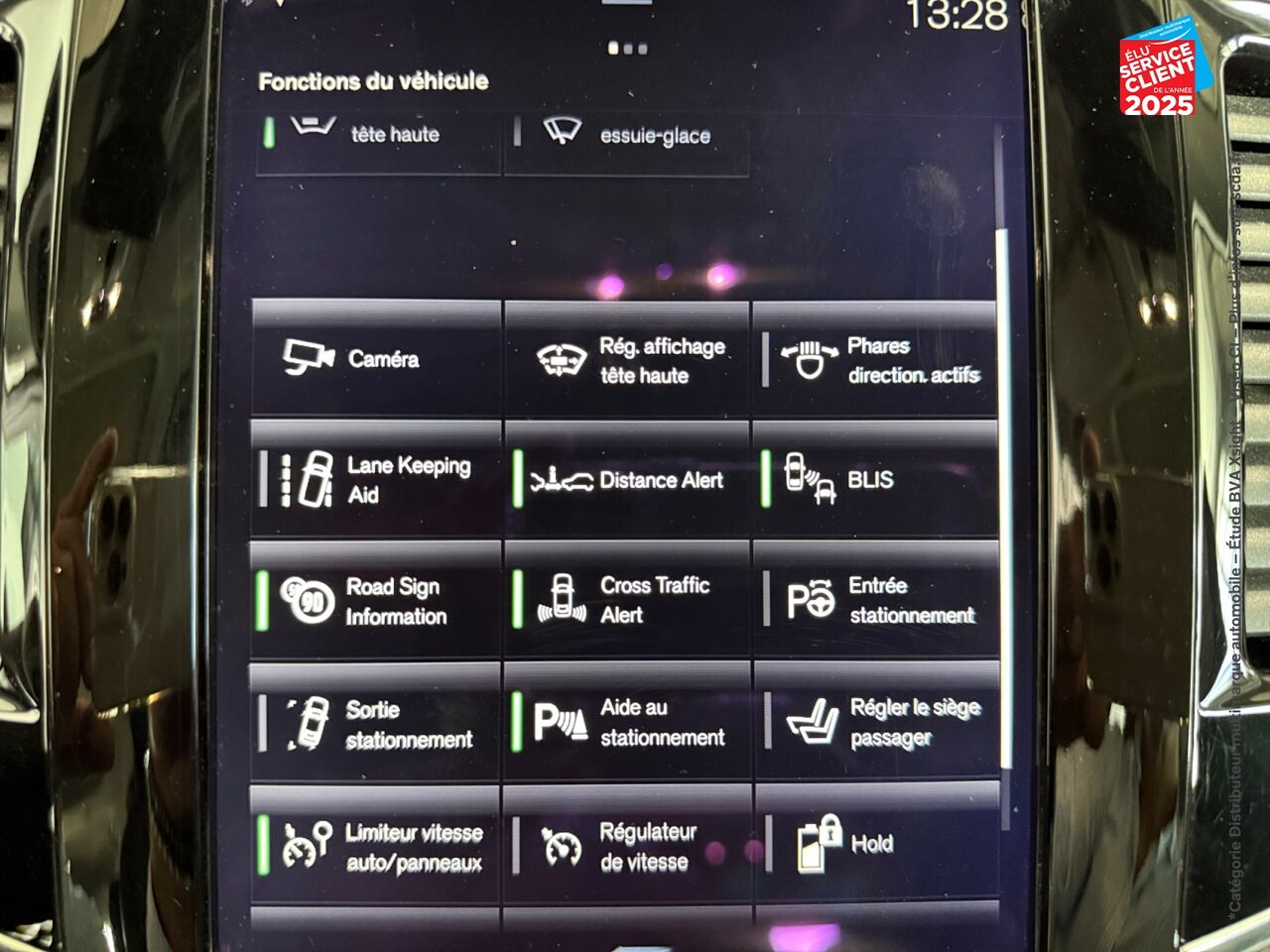
Task: Open Rég. affichage tête haute settings
Action: click(627, 360)
